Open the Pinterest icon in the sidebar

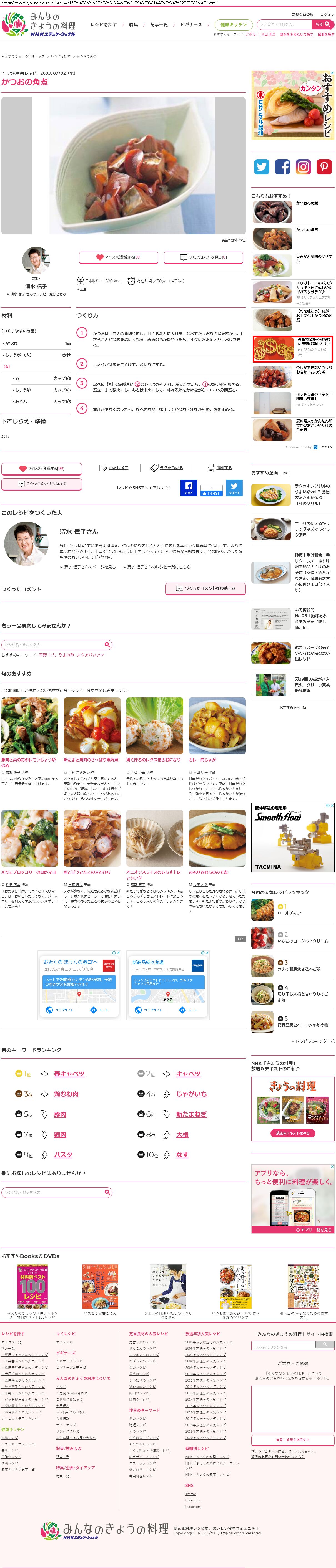tap(324, 167)
